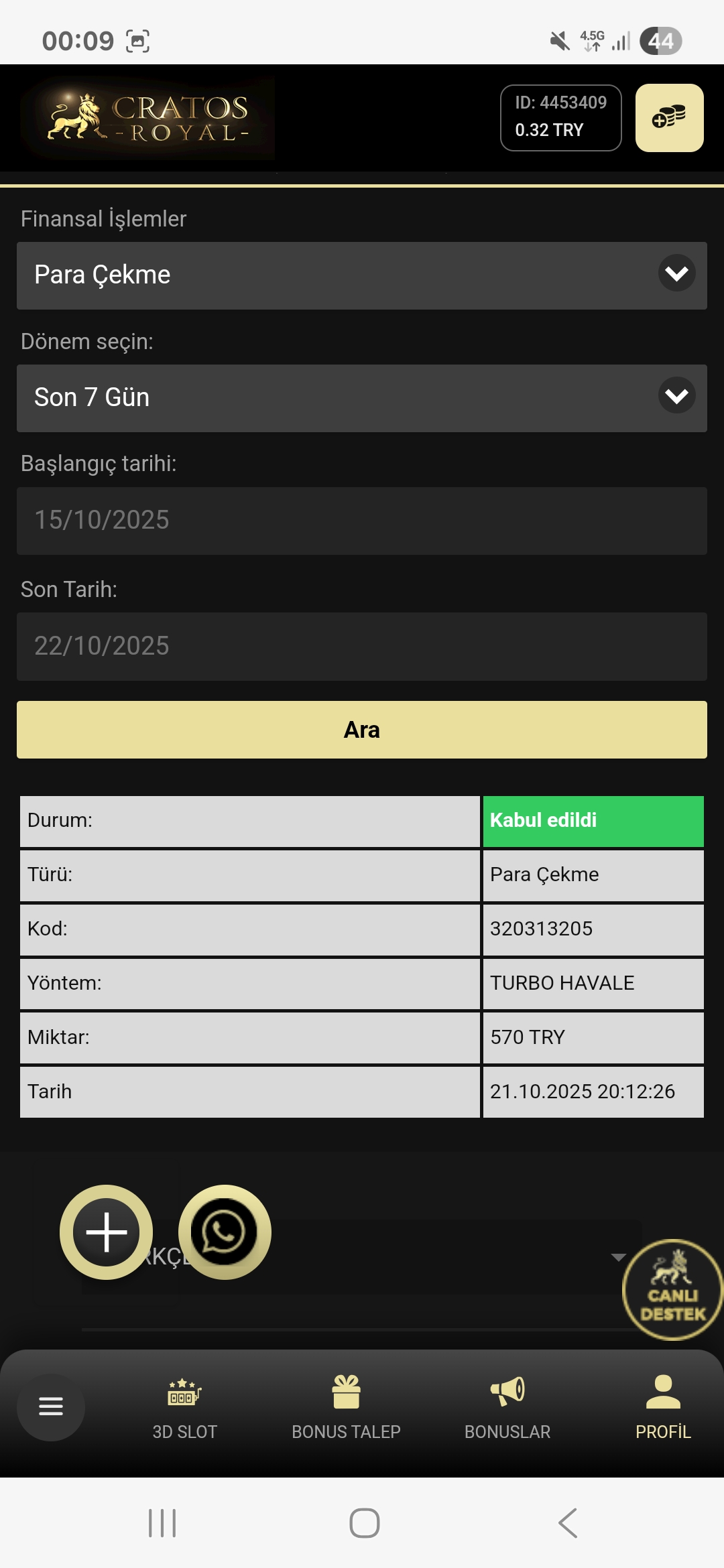Click the TURBO HAVALE method cell
This screenshot has width=724, height=1568.
593,983
